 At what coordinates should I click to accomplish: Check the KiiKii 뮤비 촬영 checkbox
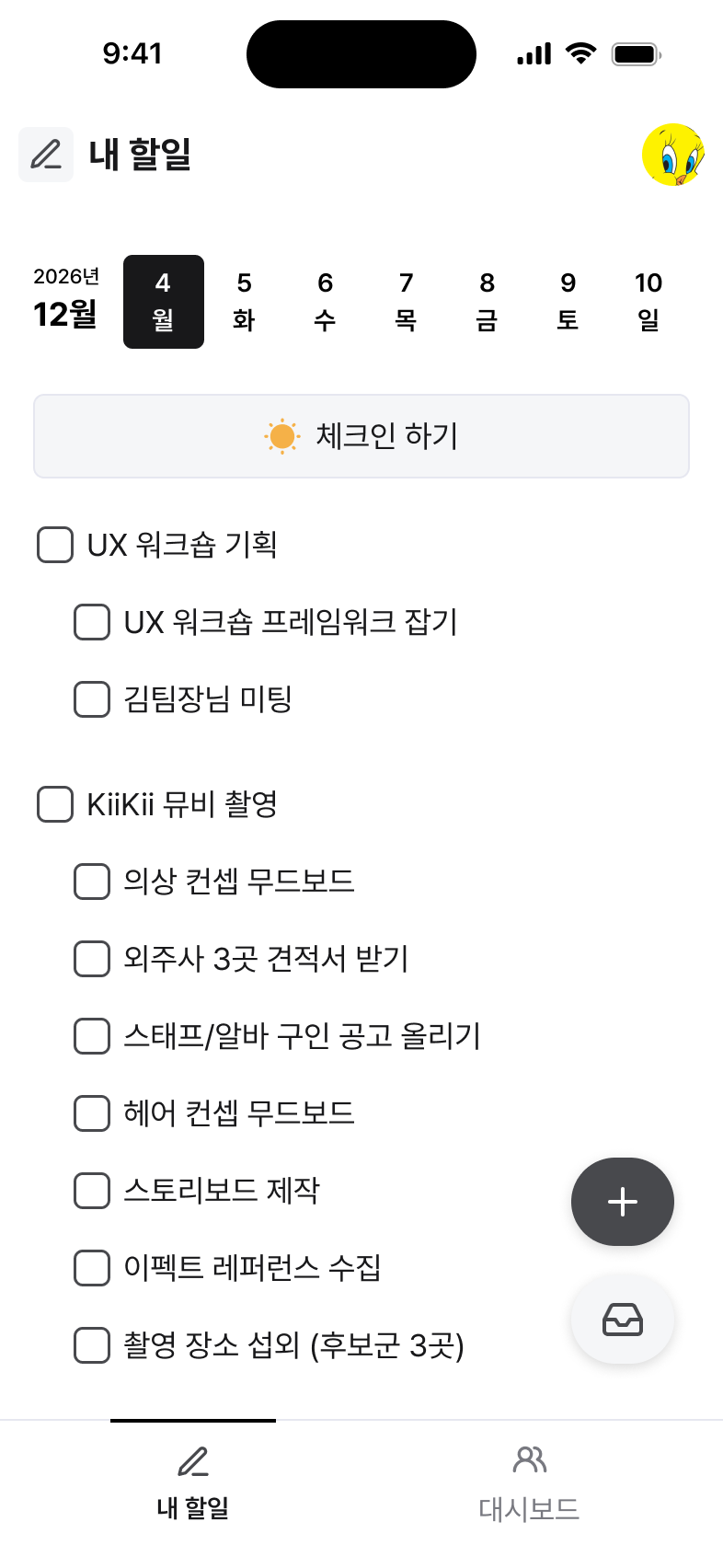pyautogui.click(x=54, y=805)
